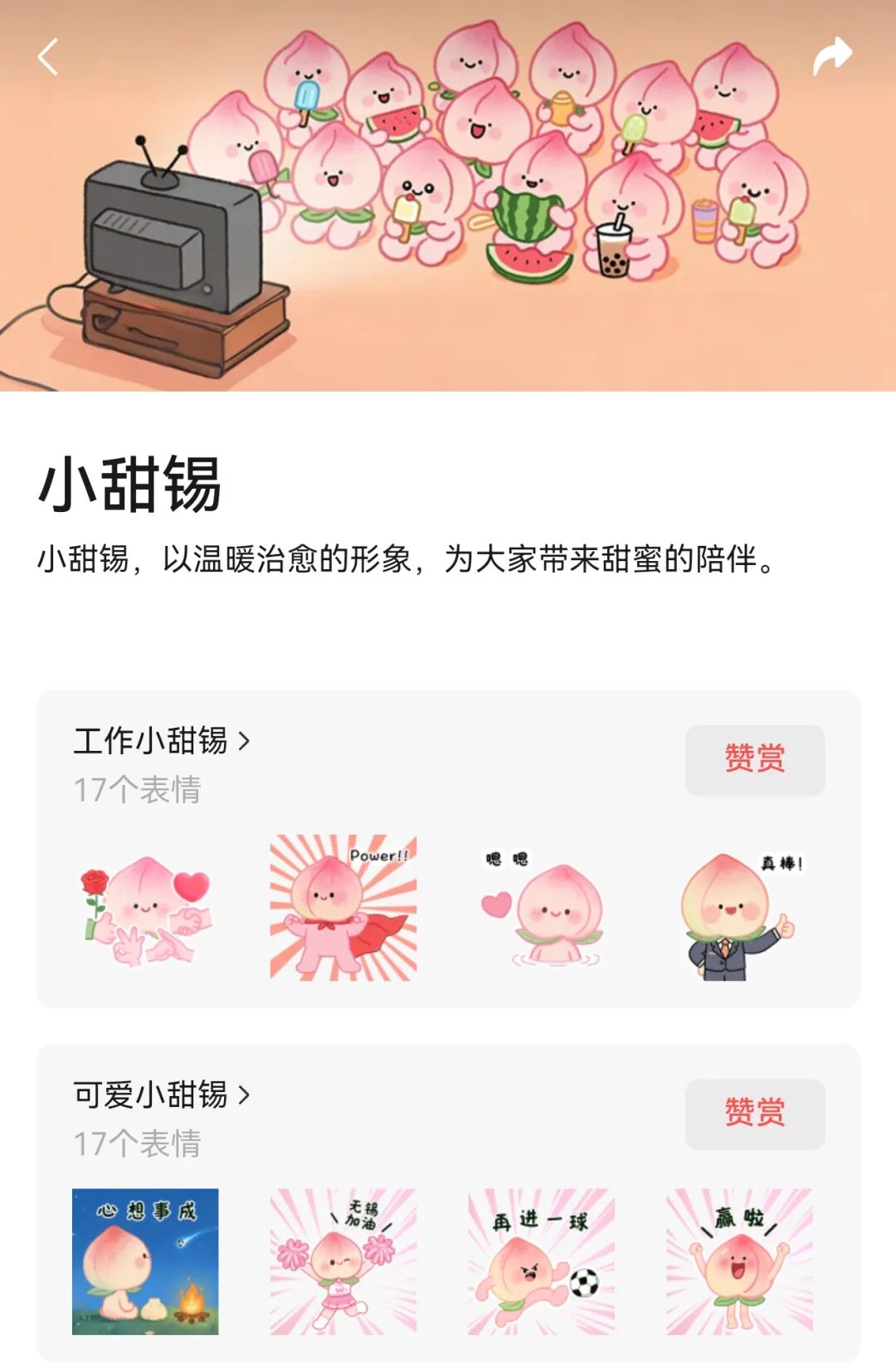View the 无锡加油 cheerleader sticker

tap(343, 1261)
